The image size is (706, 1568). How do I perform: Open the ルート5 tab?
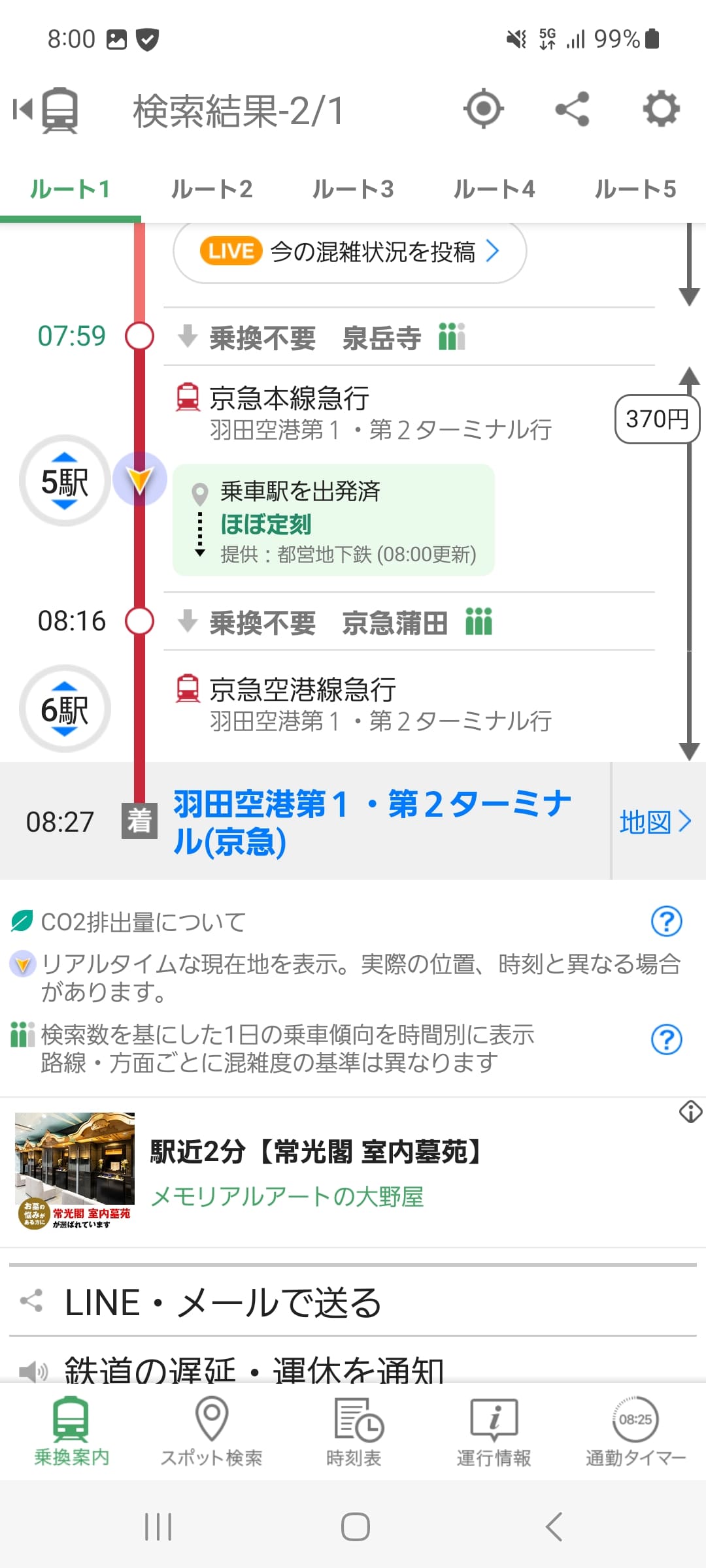point(635,189)
